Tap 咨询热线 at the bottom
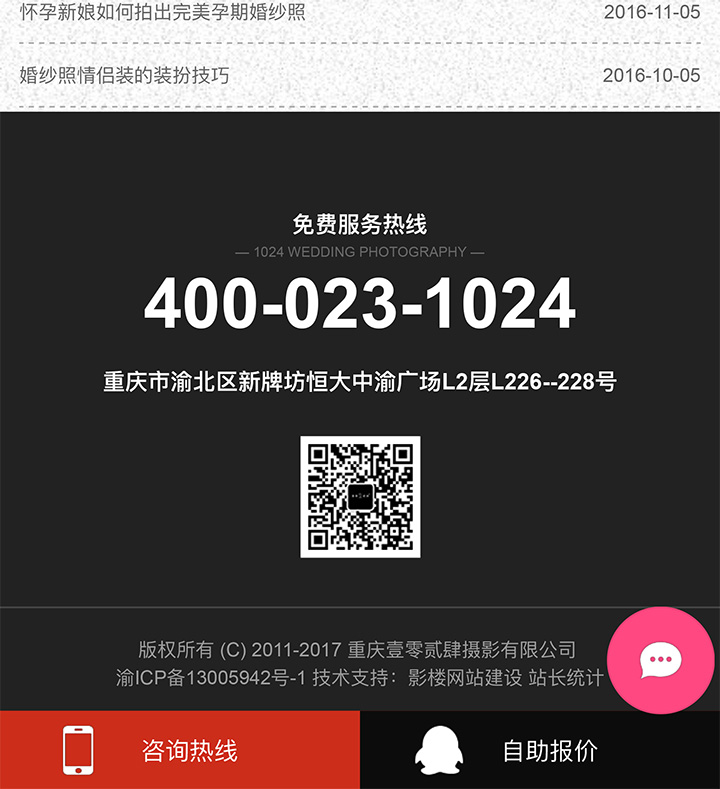Viewport: 720px width, 789px height. (180, 750)
